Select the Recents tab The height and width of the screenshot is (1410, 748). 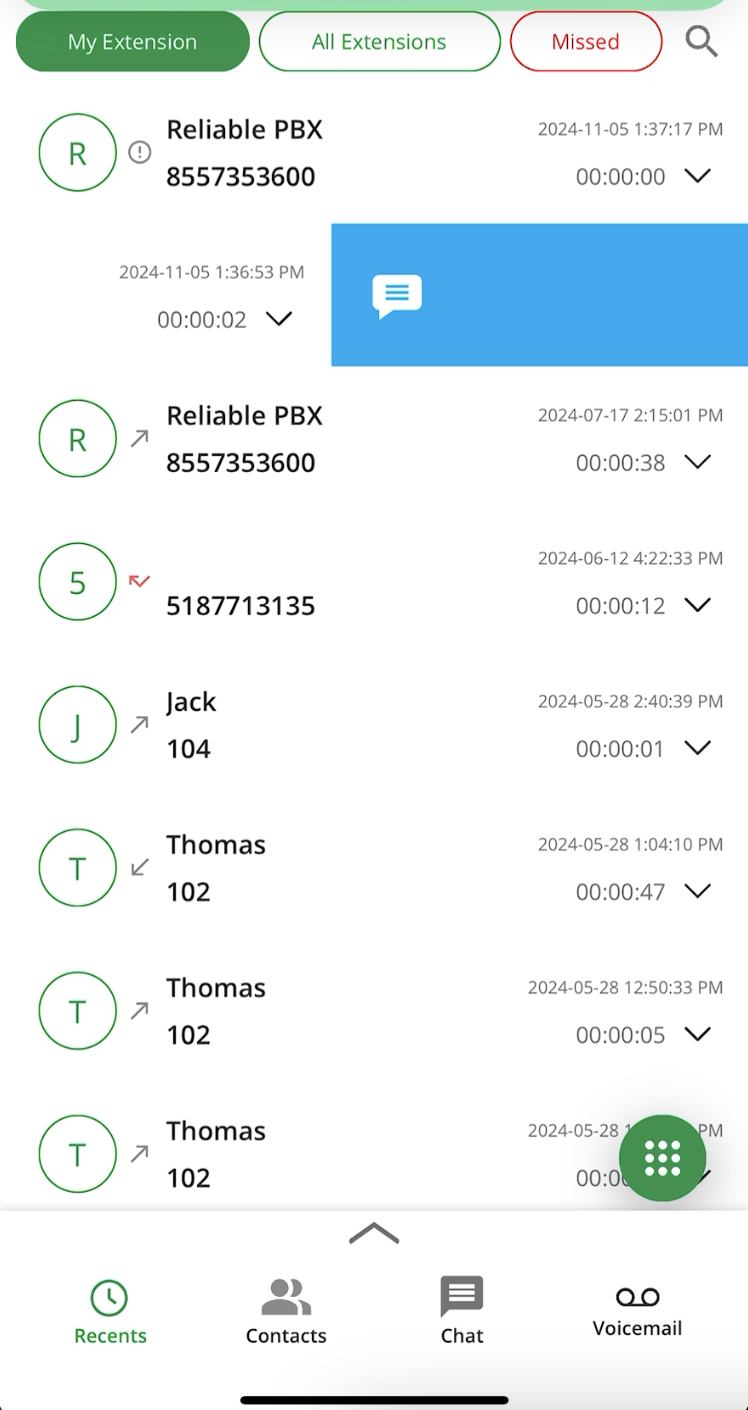point(110,1311)
